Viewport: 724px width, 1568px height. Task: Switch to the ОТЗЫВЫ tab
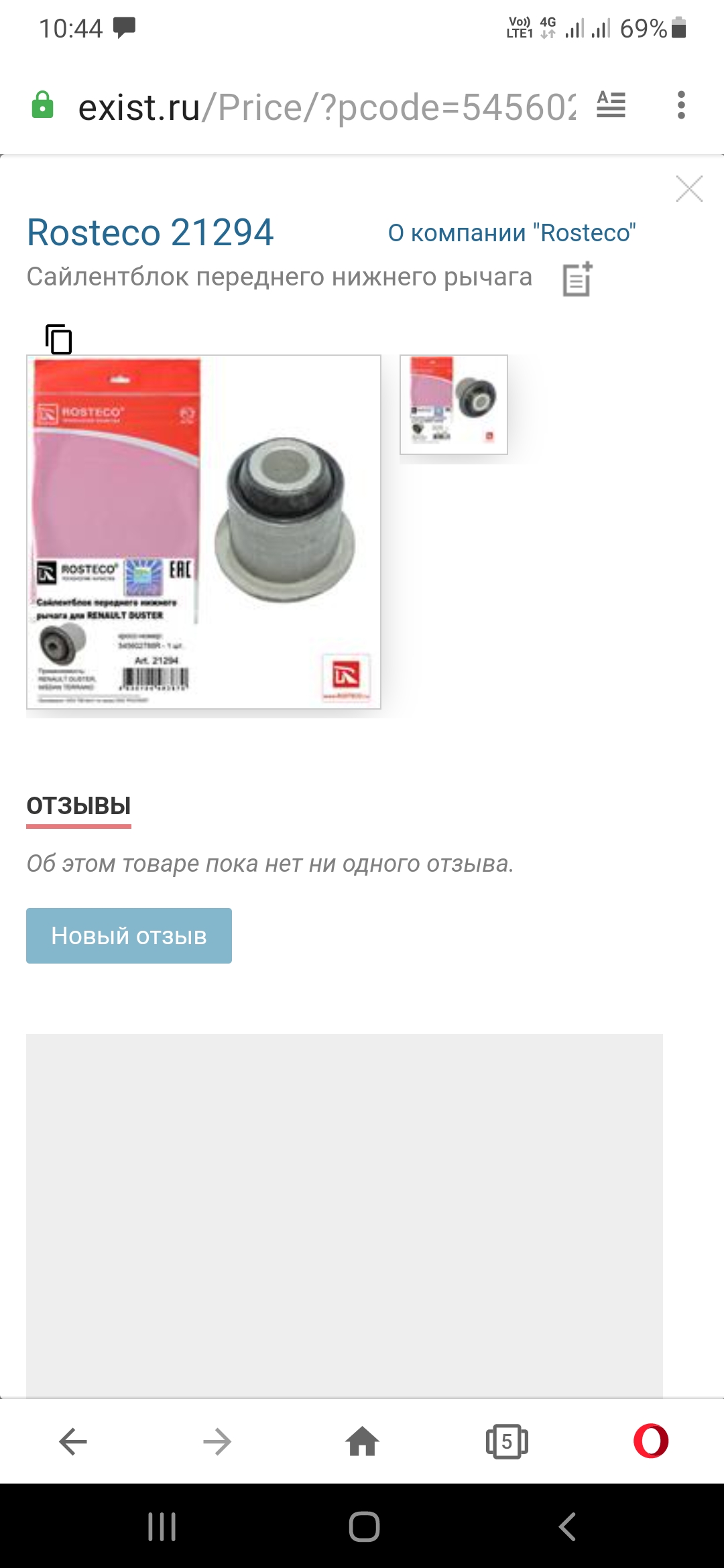click(78, 806)
